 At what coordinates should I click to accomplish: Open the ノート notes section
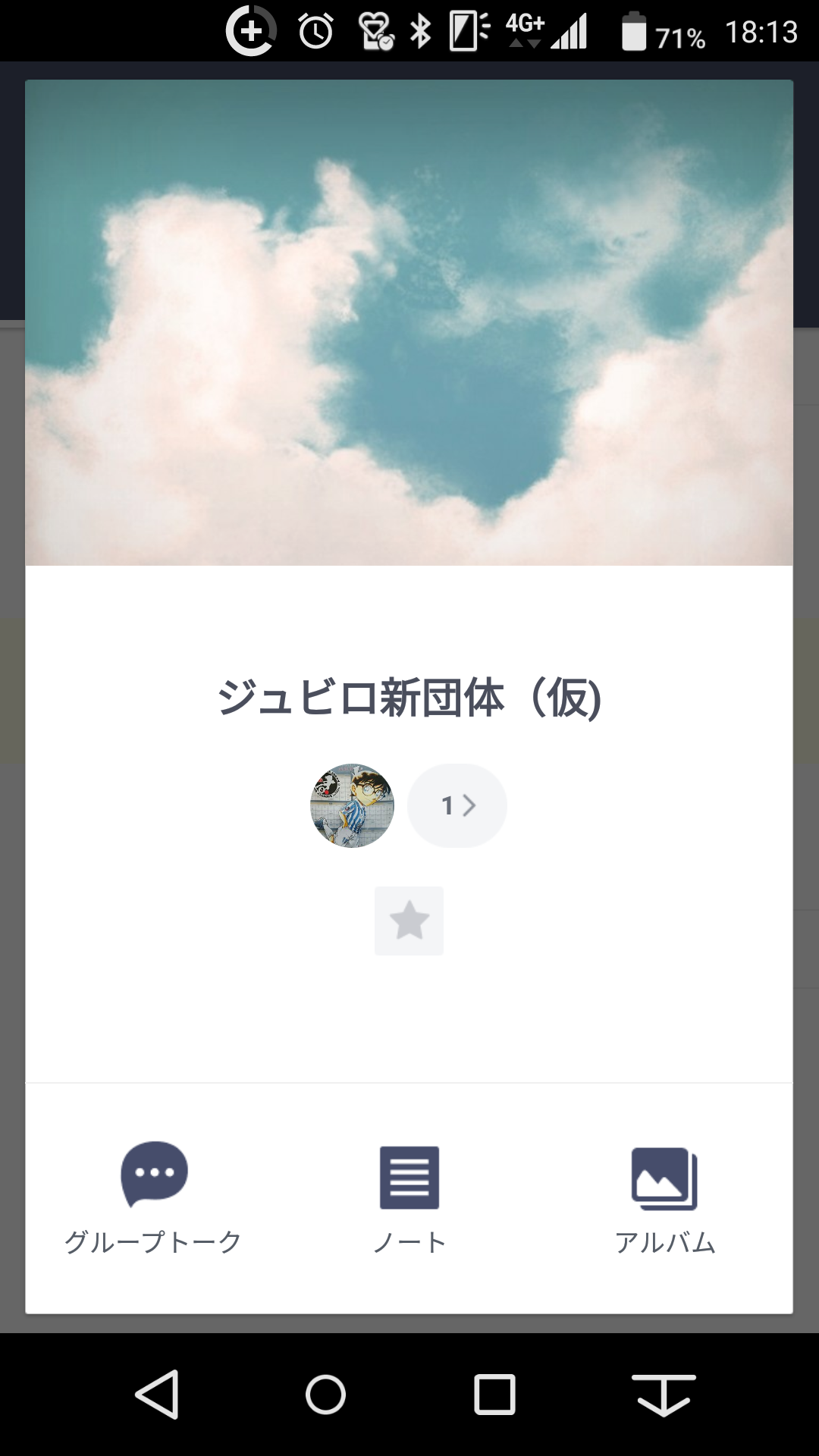[409, 1196]
